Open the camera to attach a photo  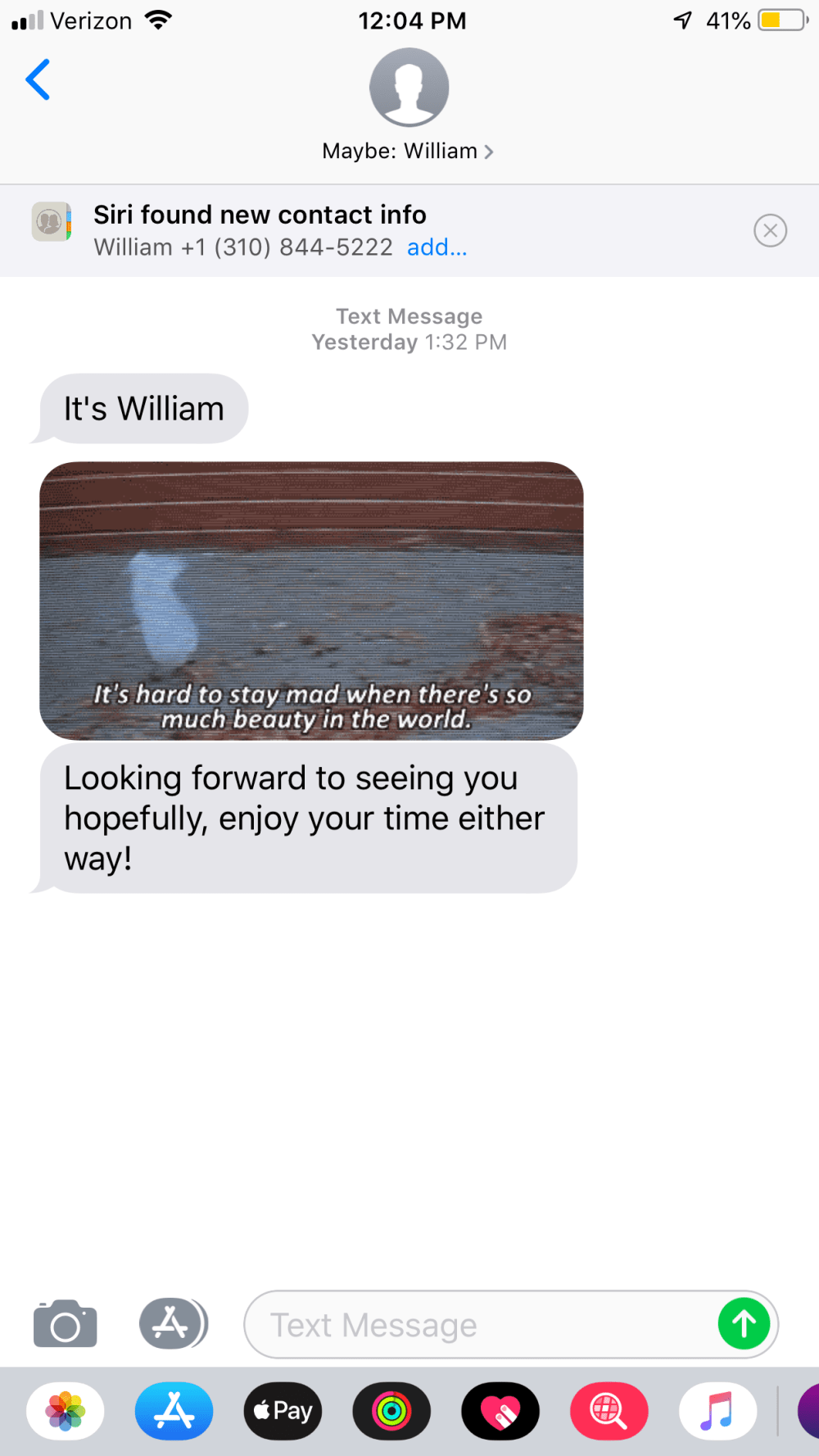click(65, 1323)
